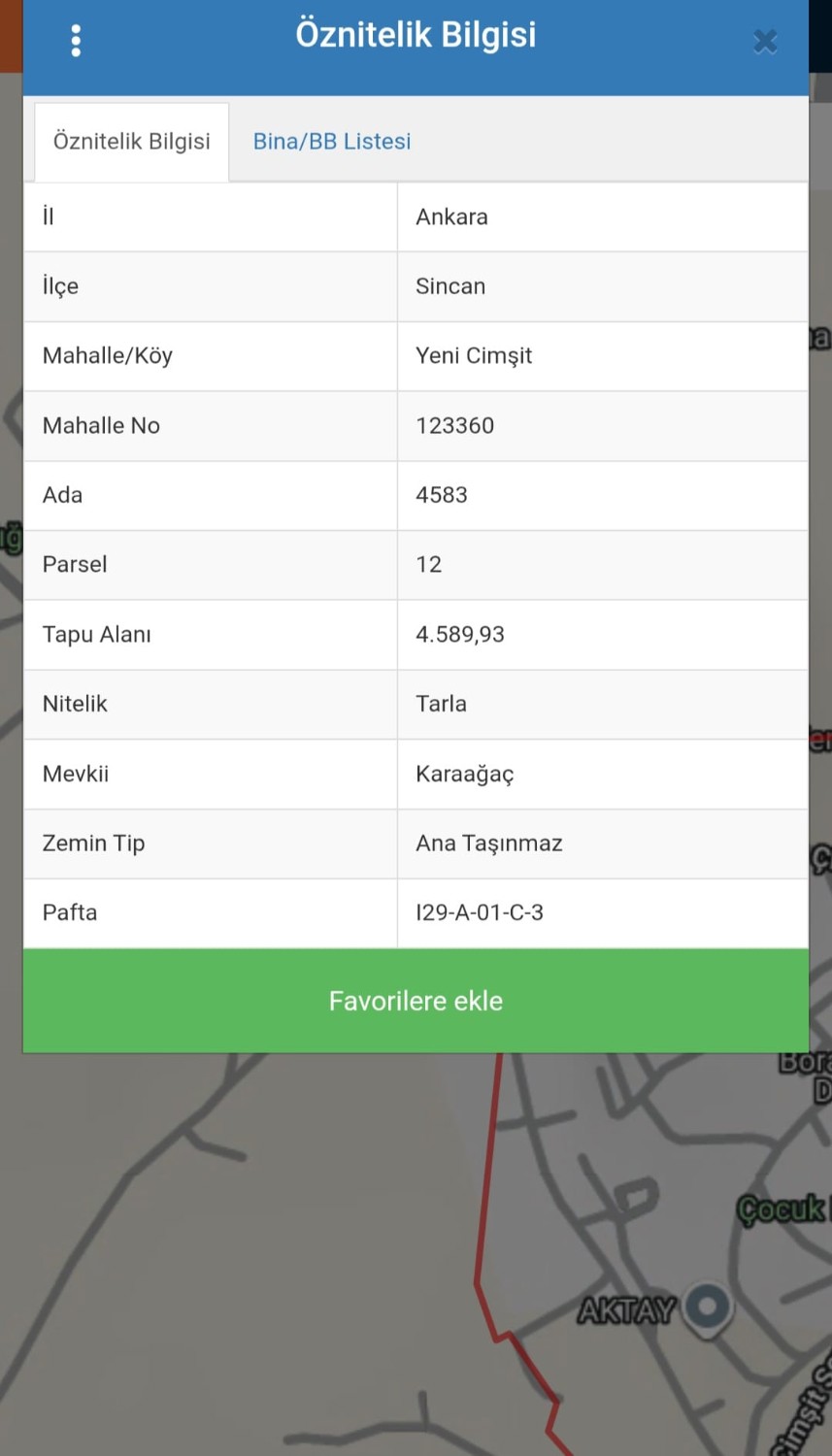Close the Öznitelik Bilgisi dialog

click(765, 42)
